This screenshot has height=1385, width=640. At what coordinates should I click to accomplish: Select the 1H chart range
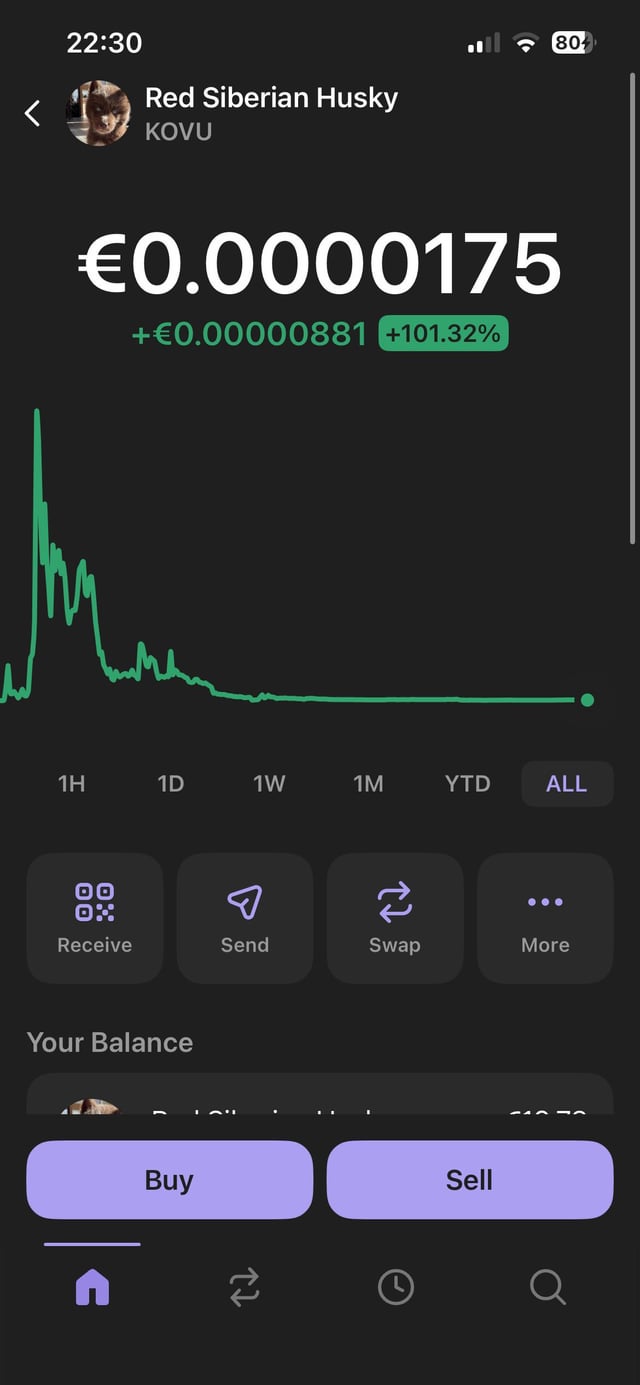[72, 783]
